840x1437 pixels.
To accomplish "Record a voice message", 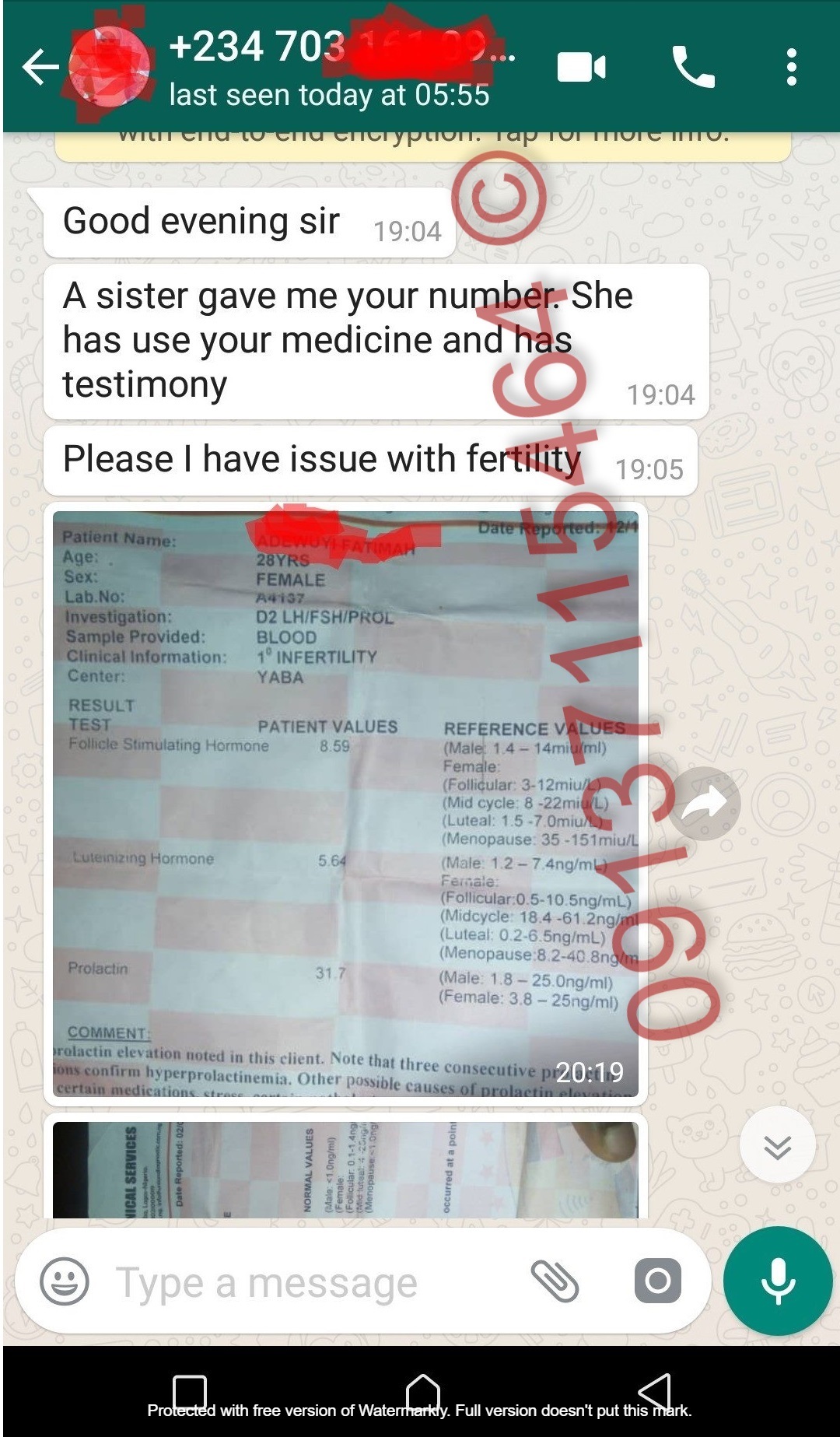I will (778, 1281).
